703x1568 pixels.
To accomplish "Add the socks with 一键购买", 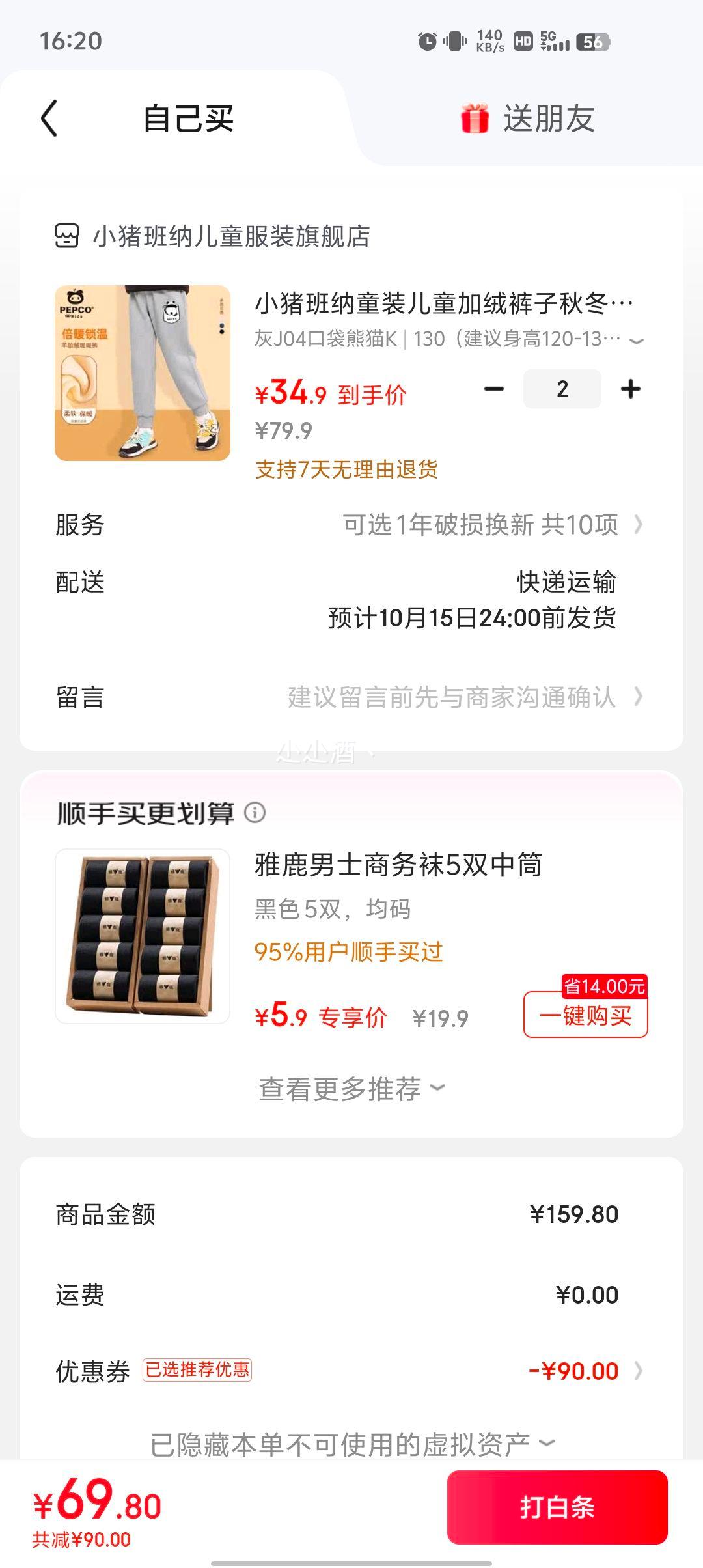I will click(x=585, y=1015).
